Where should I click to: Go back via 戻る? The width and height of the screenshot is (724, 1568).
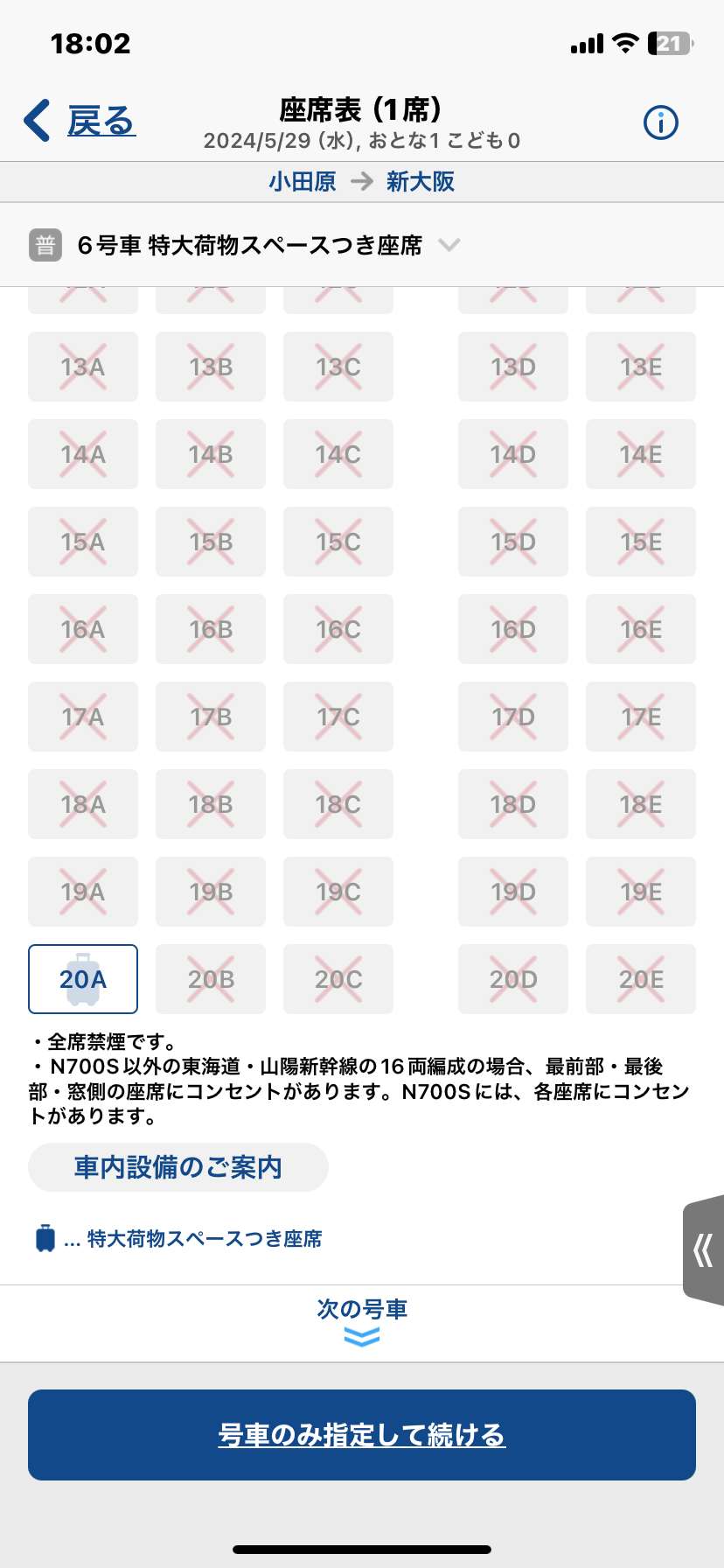[x=80, y=121]
